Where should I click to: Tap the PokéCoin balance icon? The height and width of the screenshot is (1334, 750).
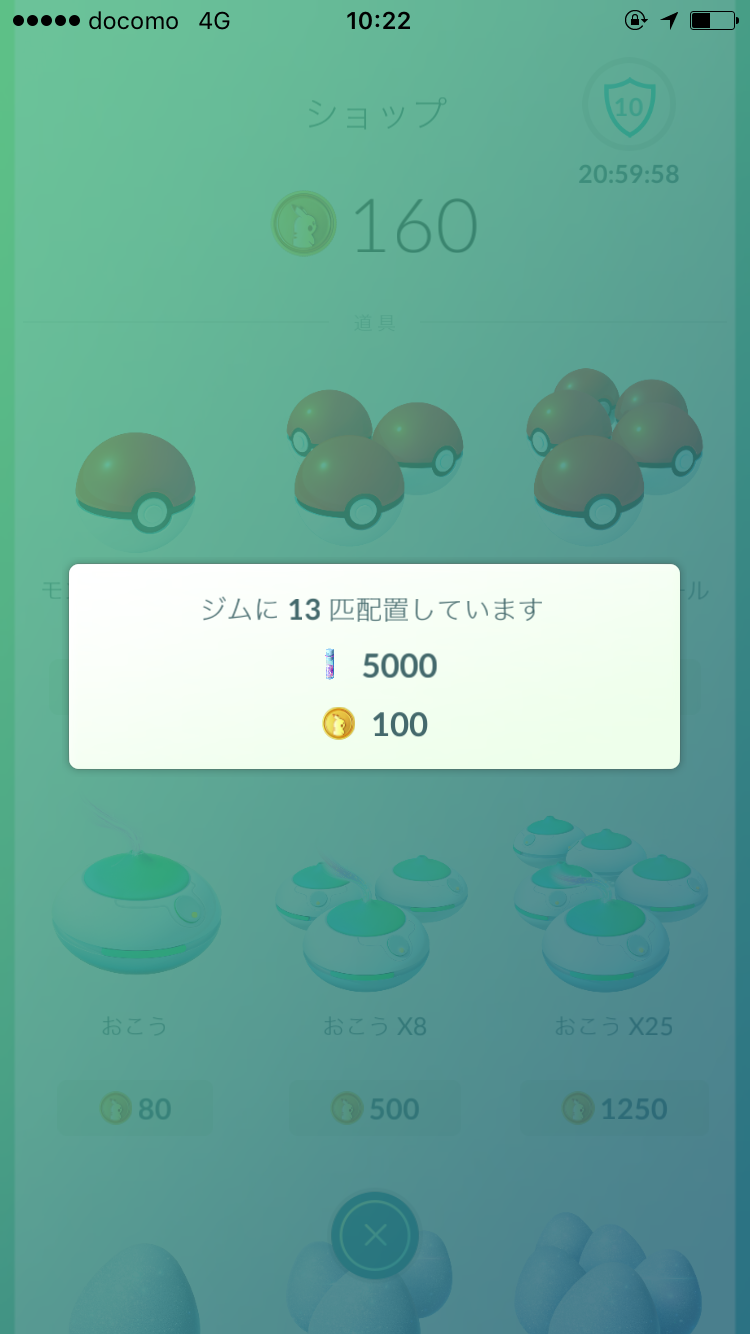304,223
